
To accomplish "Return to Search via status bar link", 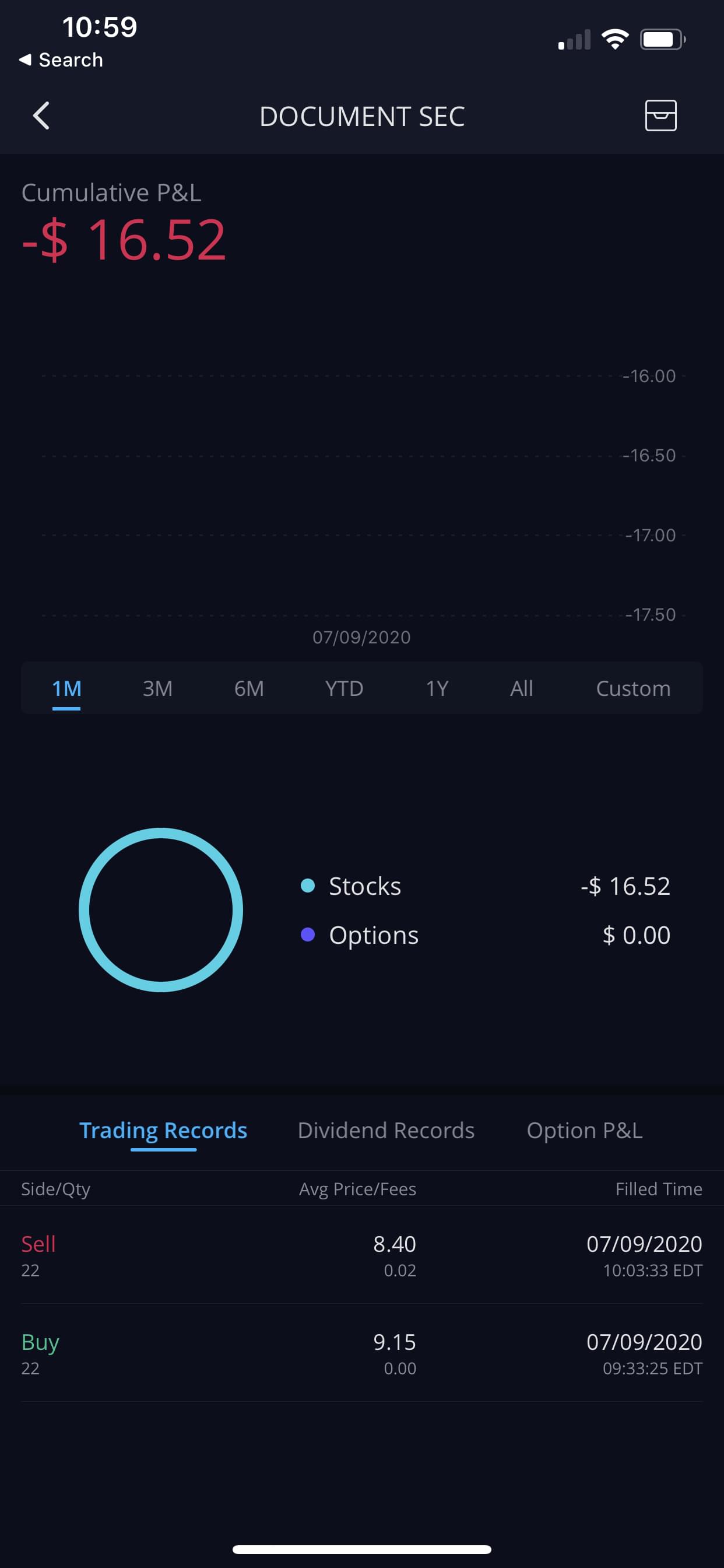I will pyautogui.click(x=61, y=60).
